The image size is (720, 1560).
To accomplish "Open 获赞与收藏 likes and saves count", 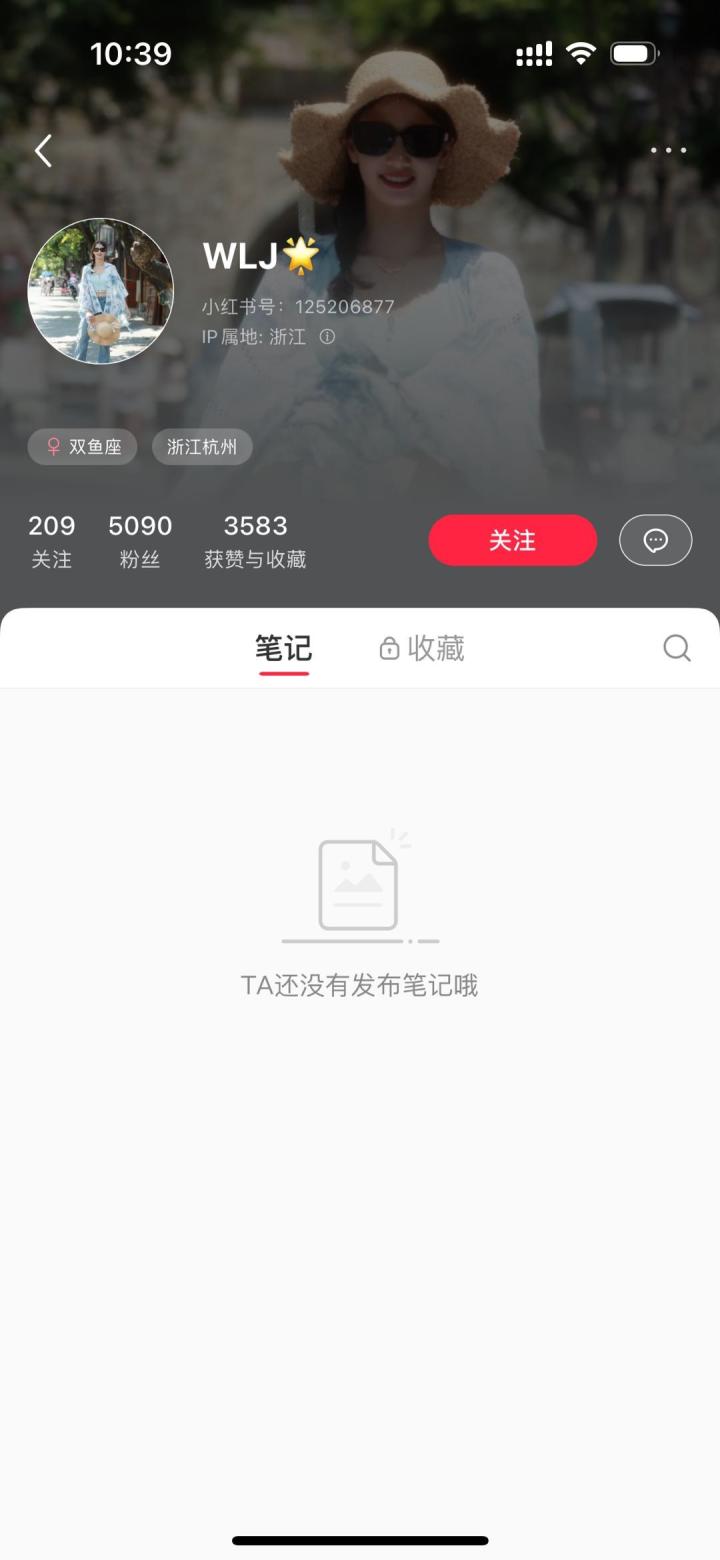I will tap(255, 541).
